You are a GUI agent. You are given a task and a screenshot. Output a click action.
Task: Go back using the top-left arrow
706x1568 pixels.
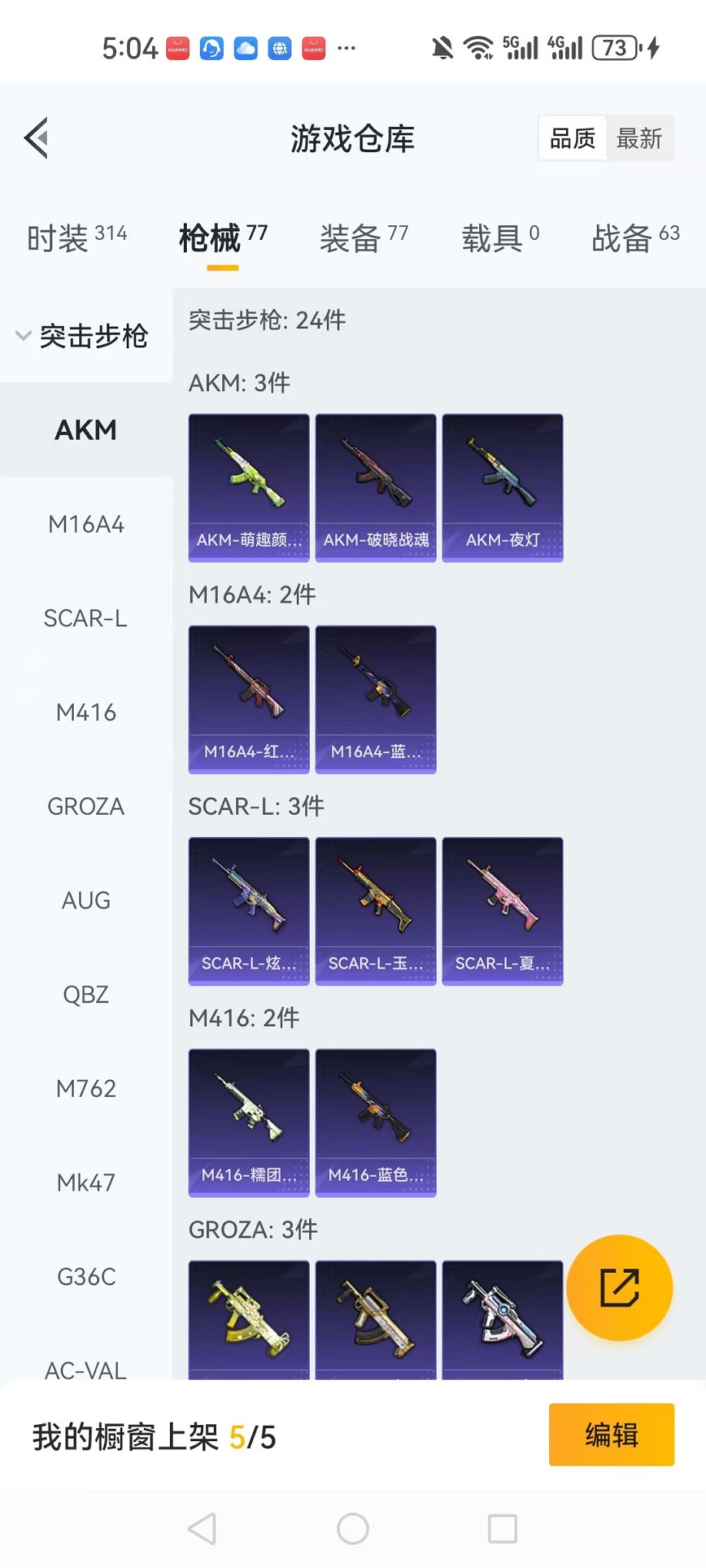(37, 138)
